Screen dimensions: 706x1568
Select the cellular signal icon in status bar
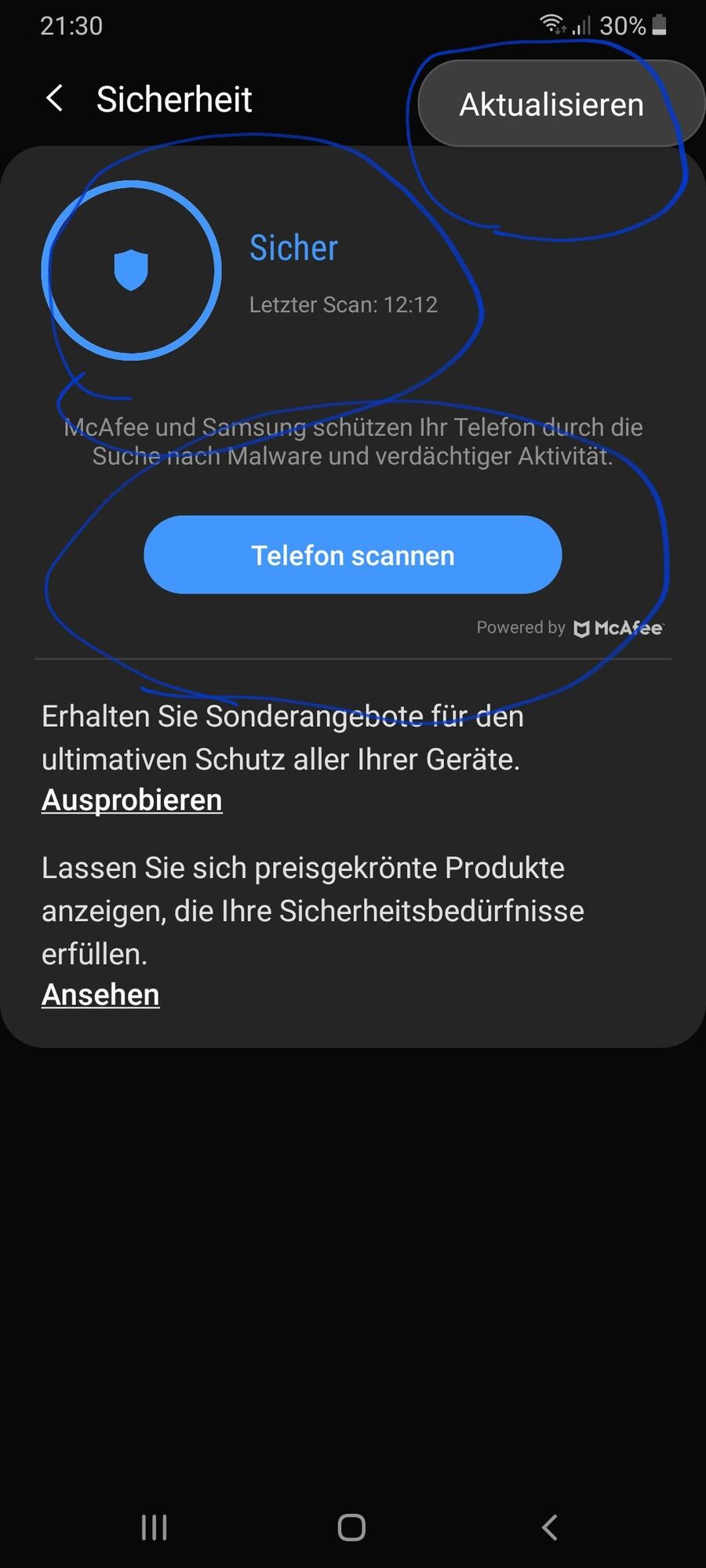pyautogui.click(x=580, y=25)
